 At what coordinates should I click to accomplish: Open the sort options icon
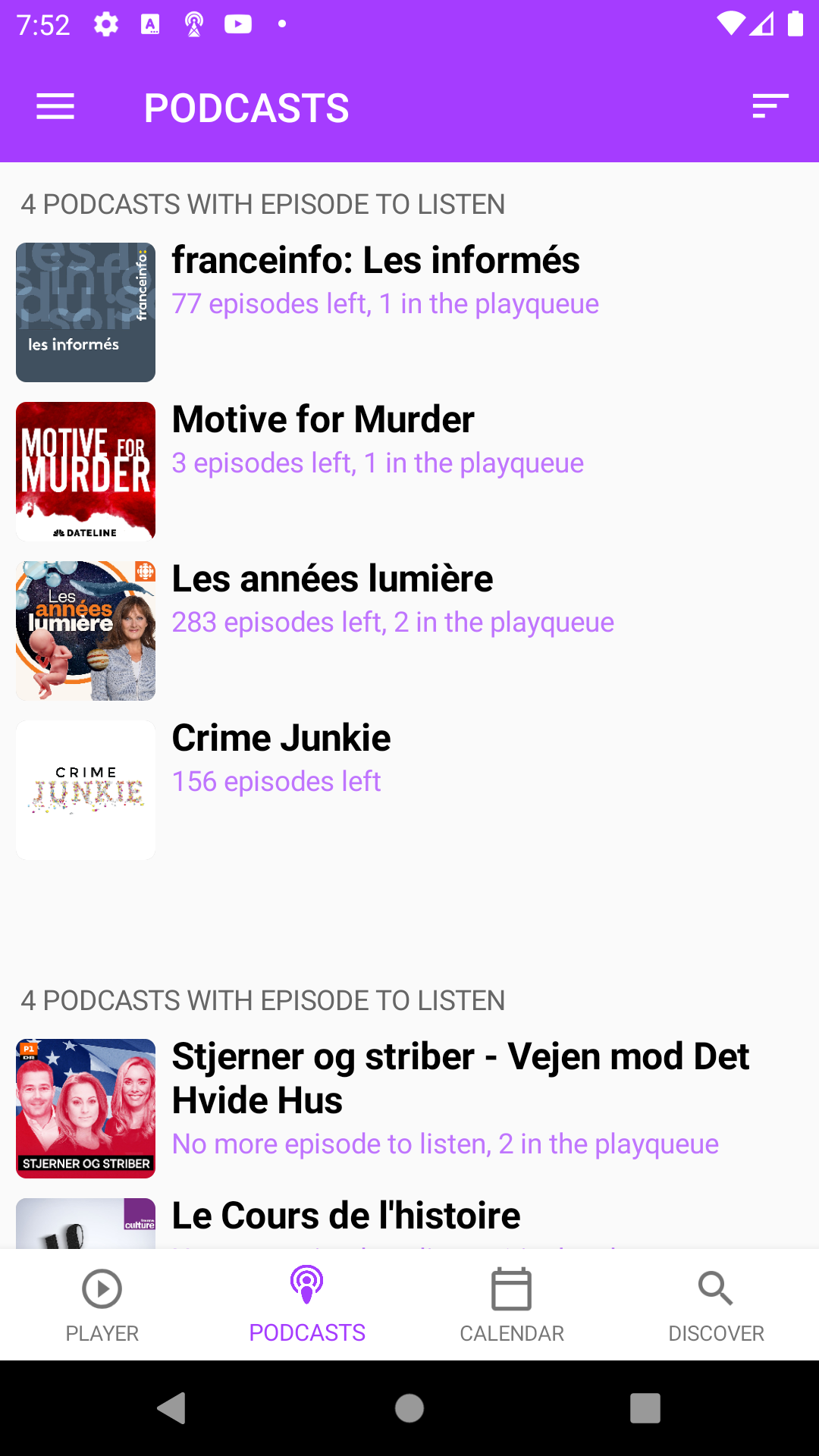coord(768,107)
